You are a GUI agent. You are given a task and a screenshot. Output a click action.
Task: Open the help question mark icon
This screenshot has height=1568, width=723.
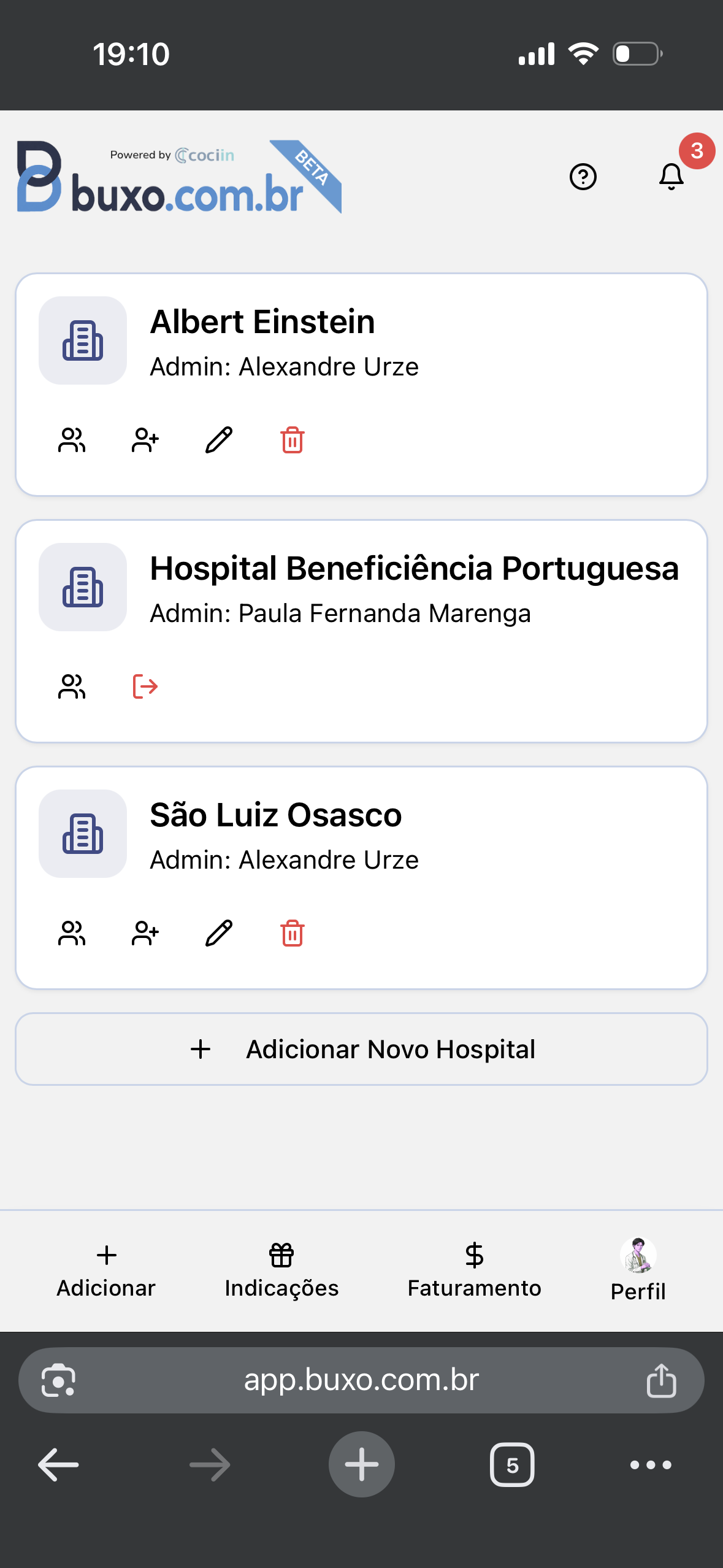pyautogui.click(x=583, y=177)
